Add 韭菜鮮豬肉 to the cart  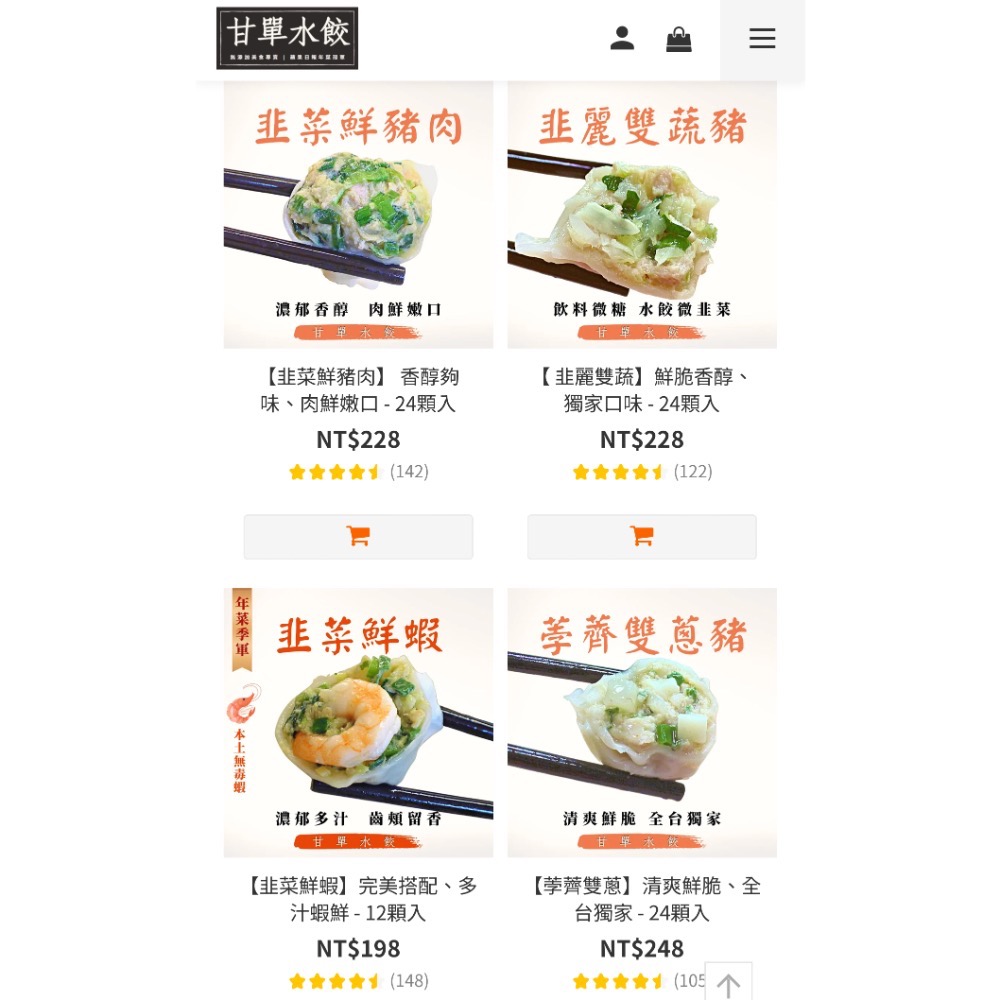[358, 537]
